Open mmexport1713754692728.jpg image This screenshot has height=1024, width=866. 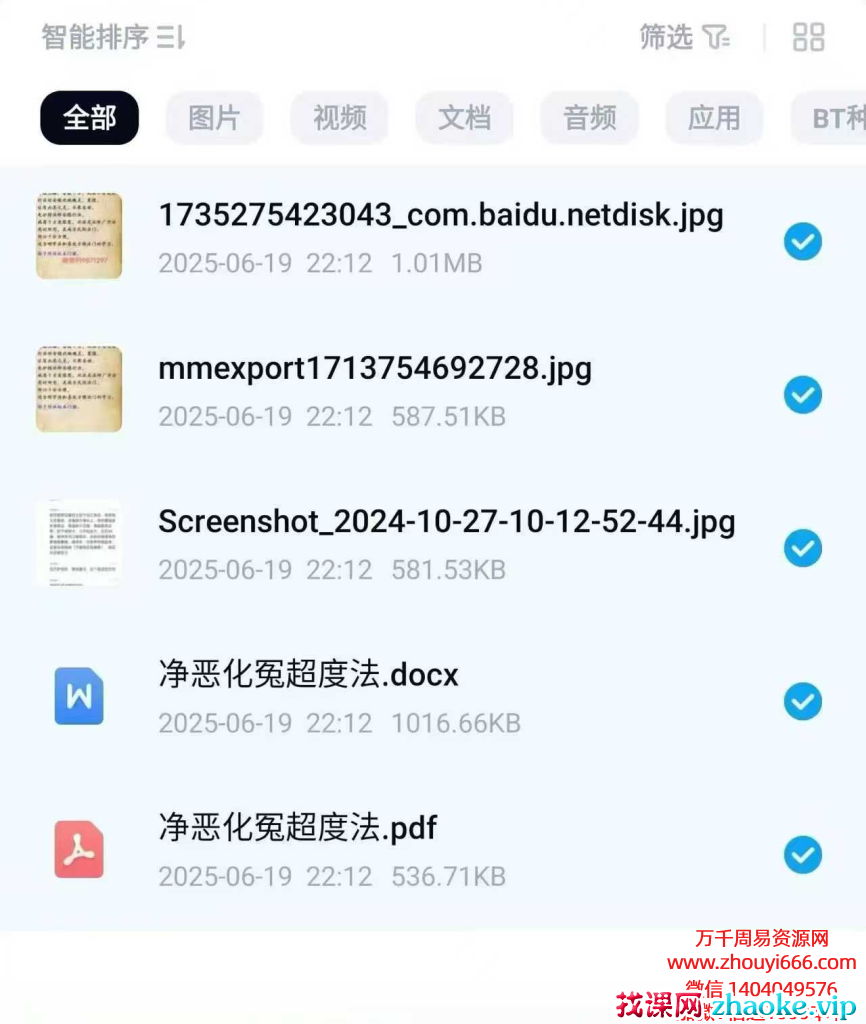(x=375, y=369)
